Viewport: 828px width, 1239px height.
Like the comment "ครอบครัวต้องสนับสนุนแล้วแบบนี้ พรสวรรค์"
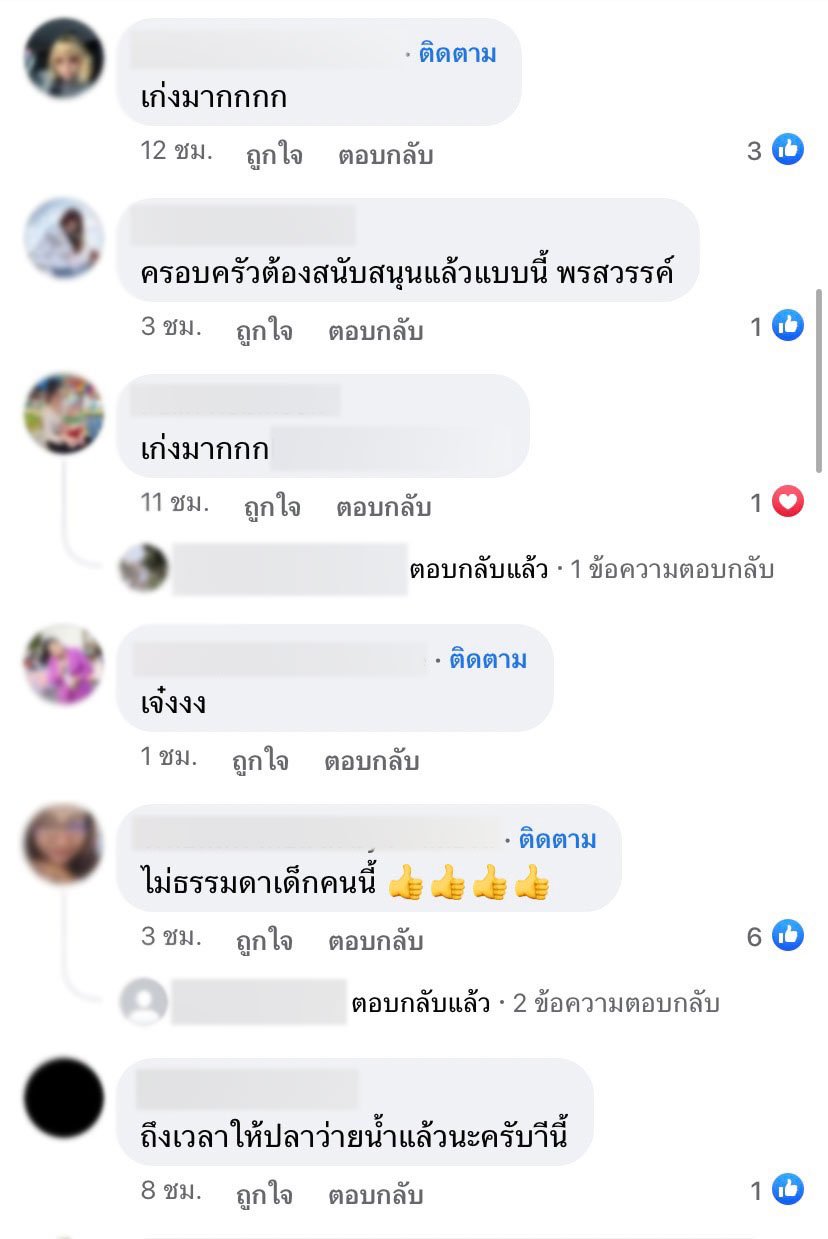point(264,331)
